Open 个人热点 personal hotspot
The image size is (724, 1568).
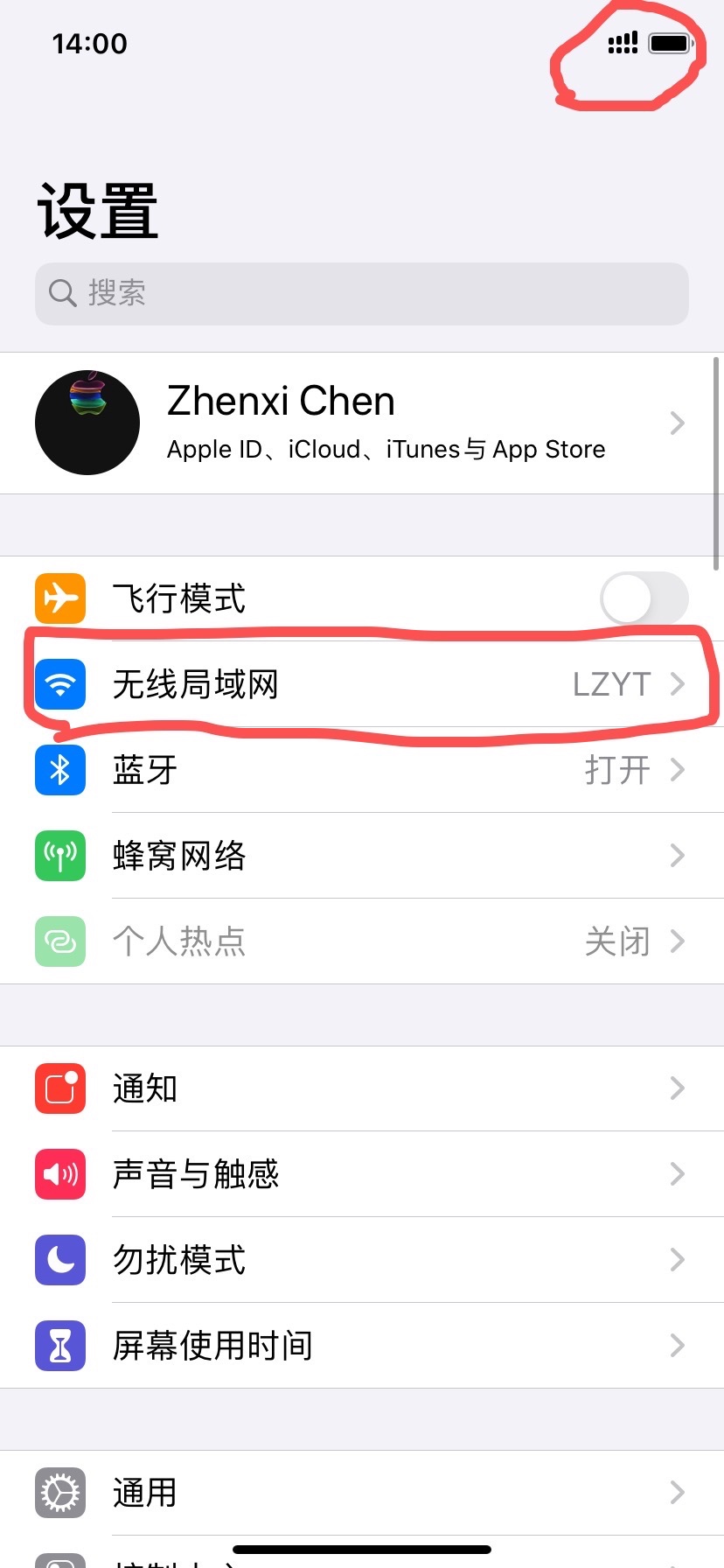point(362,941)
